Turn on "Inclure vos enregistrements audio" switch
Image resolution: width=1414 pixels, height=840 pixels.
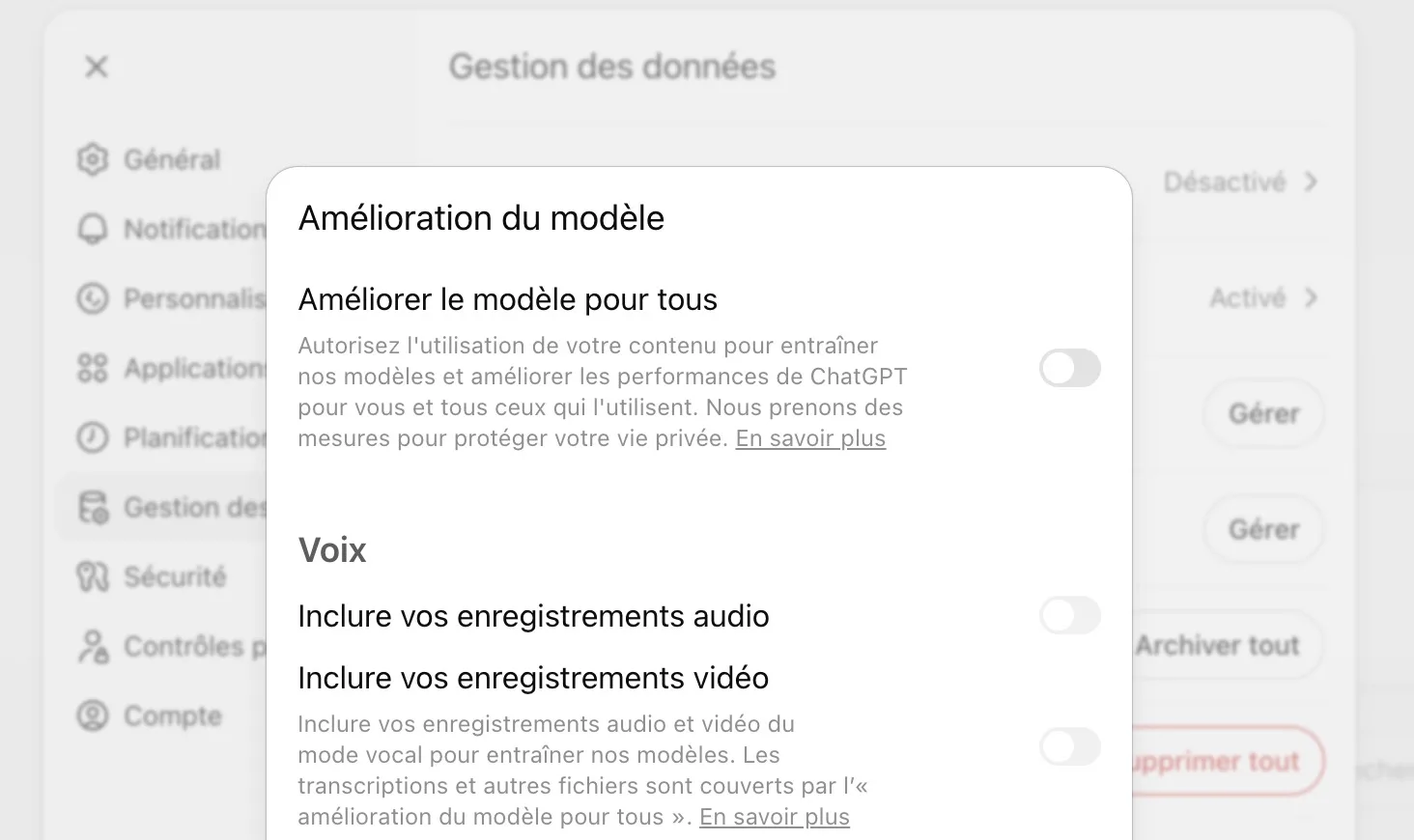pos(1069,616)
